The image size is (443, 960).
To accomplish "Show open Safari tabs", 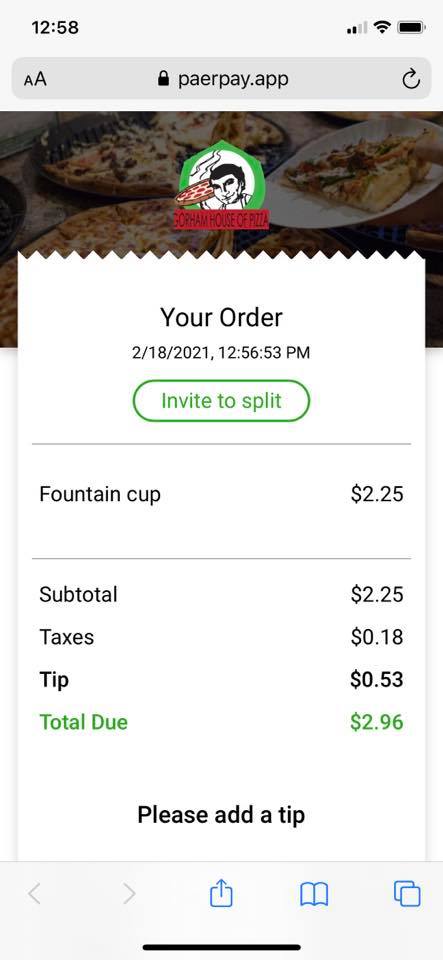I will [x=407, y=893].
